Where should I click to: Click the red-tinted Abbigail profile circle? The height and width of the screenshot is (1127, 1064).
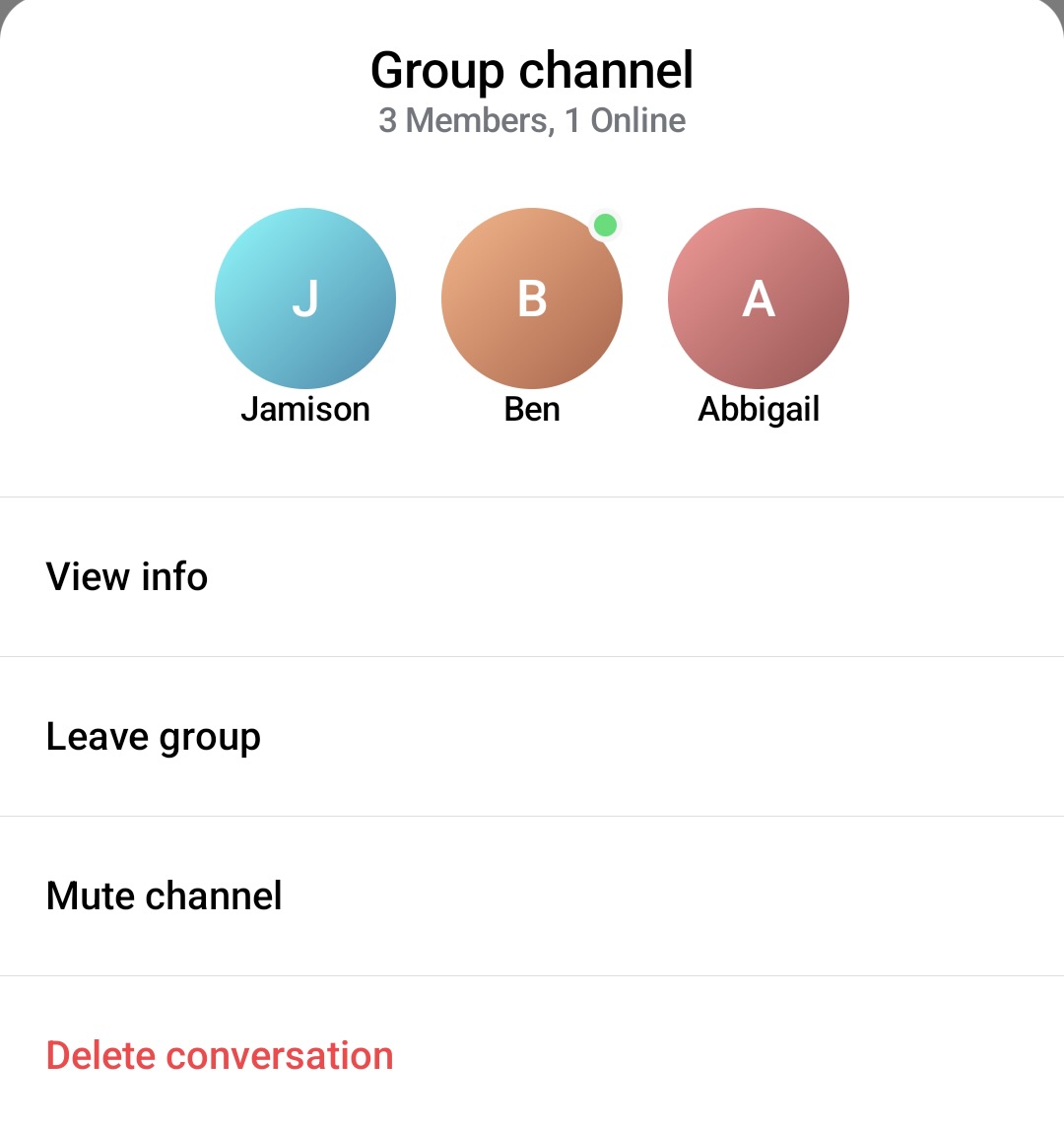tap(759, 298)
